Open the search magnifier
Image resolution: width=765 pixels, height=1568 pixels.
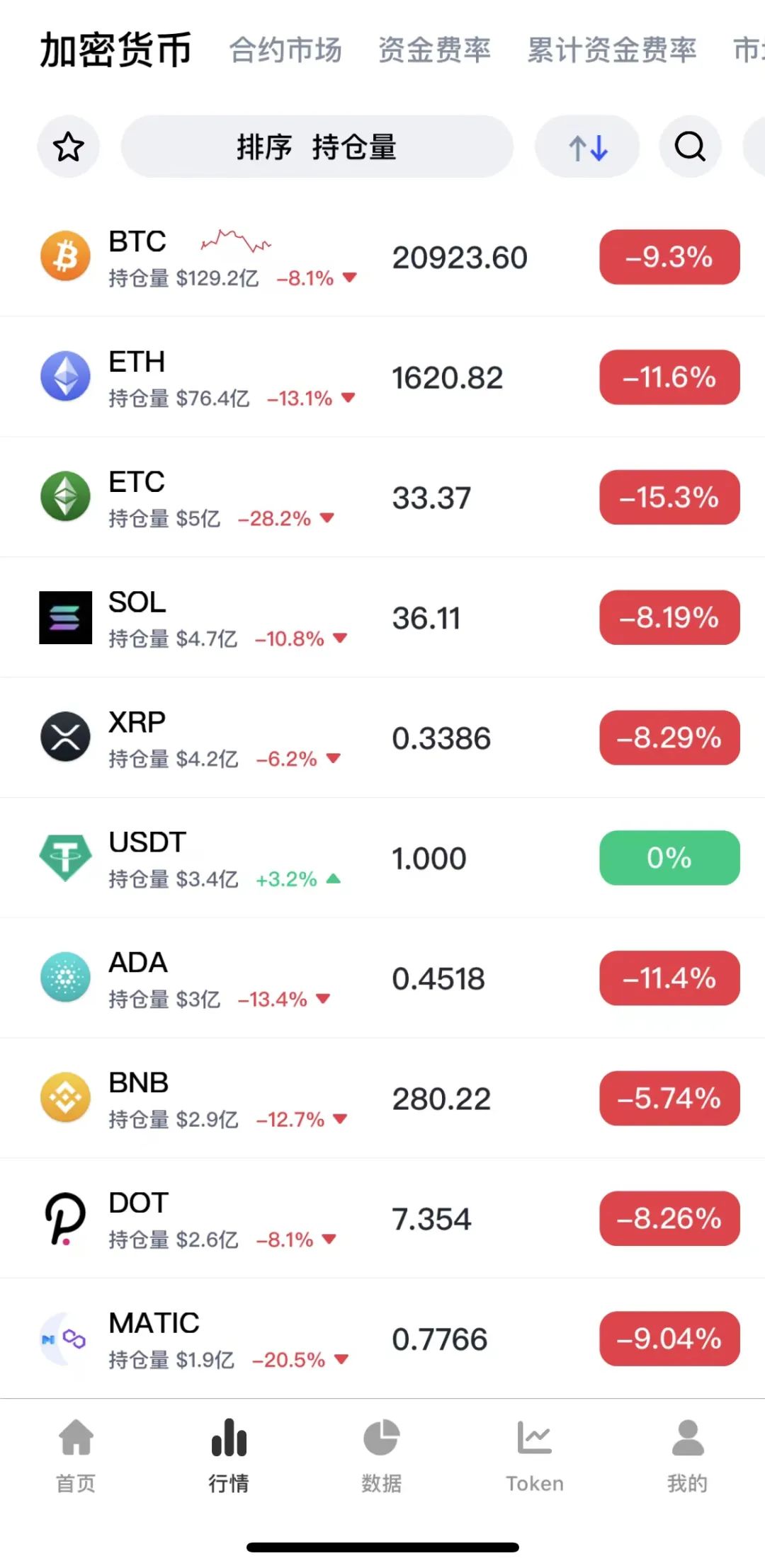[x=690, y=147]
